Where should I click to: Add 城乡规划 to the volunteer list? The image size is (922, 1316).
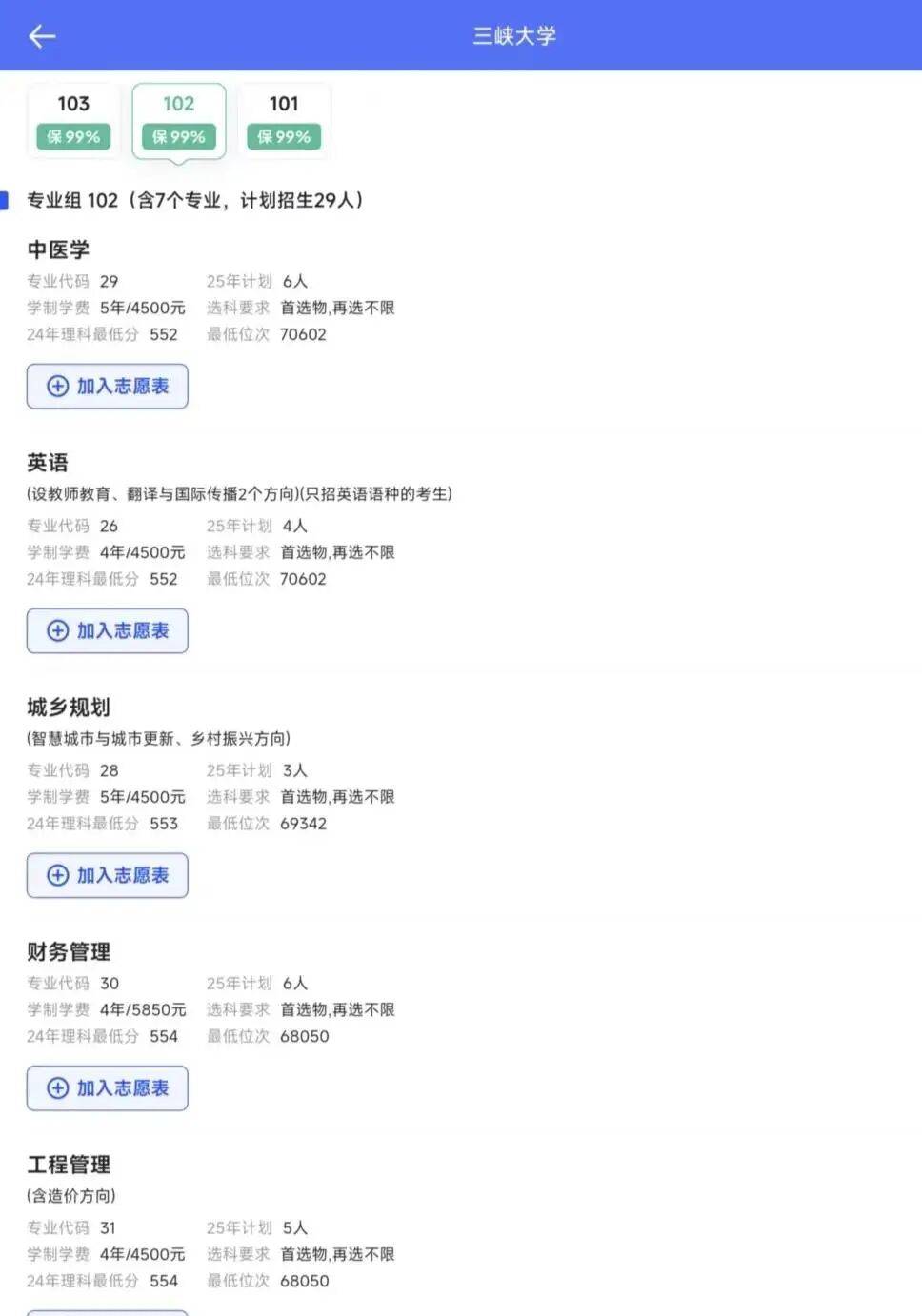108,876
